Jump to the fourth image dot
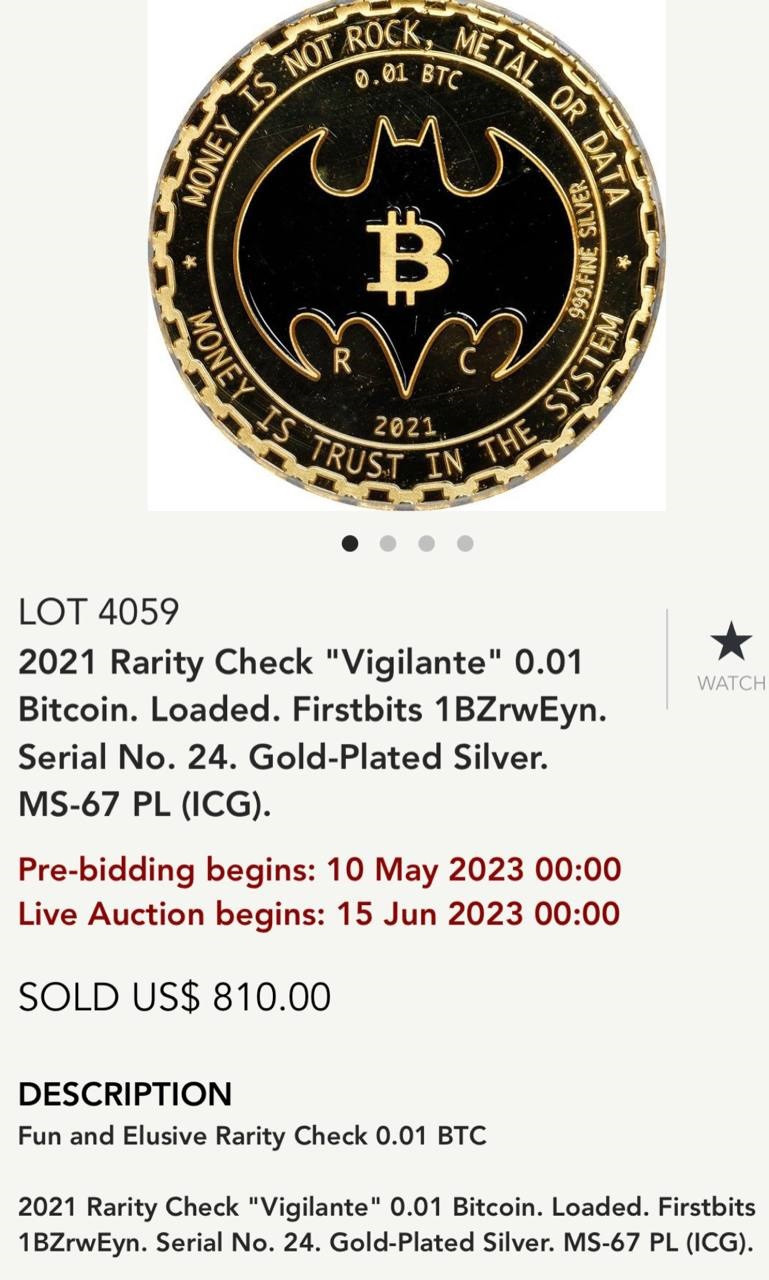This screenshot has width=769, height=1280. (465, 543)
